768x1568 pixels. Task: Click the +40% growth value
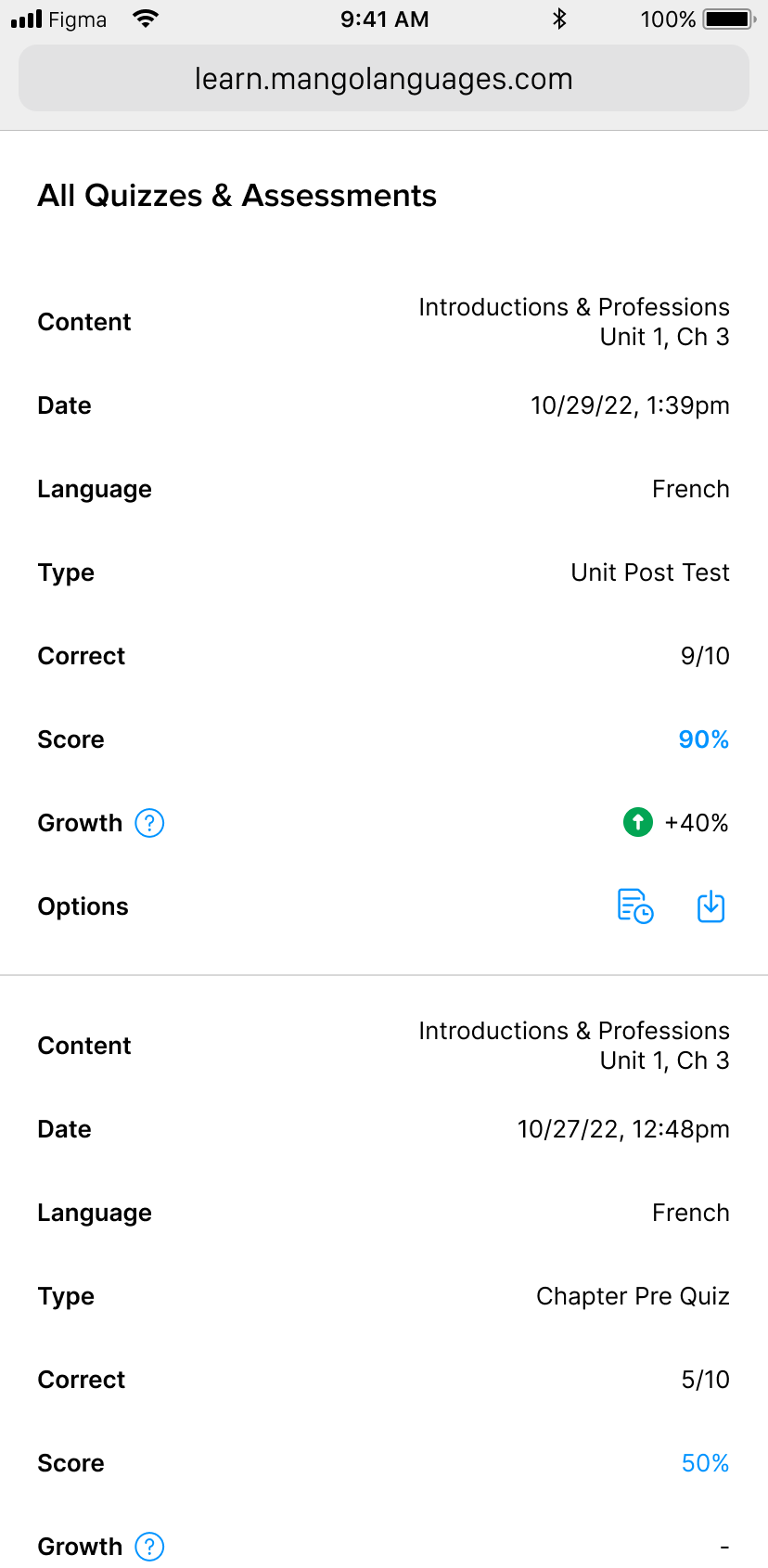coord(697,823)
